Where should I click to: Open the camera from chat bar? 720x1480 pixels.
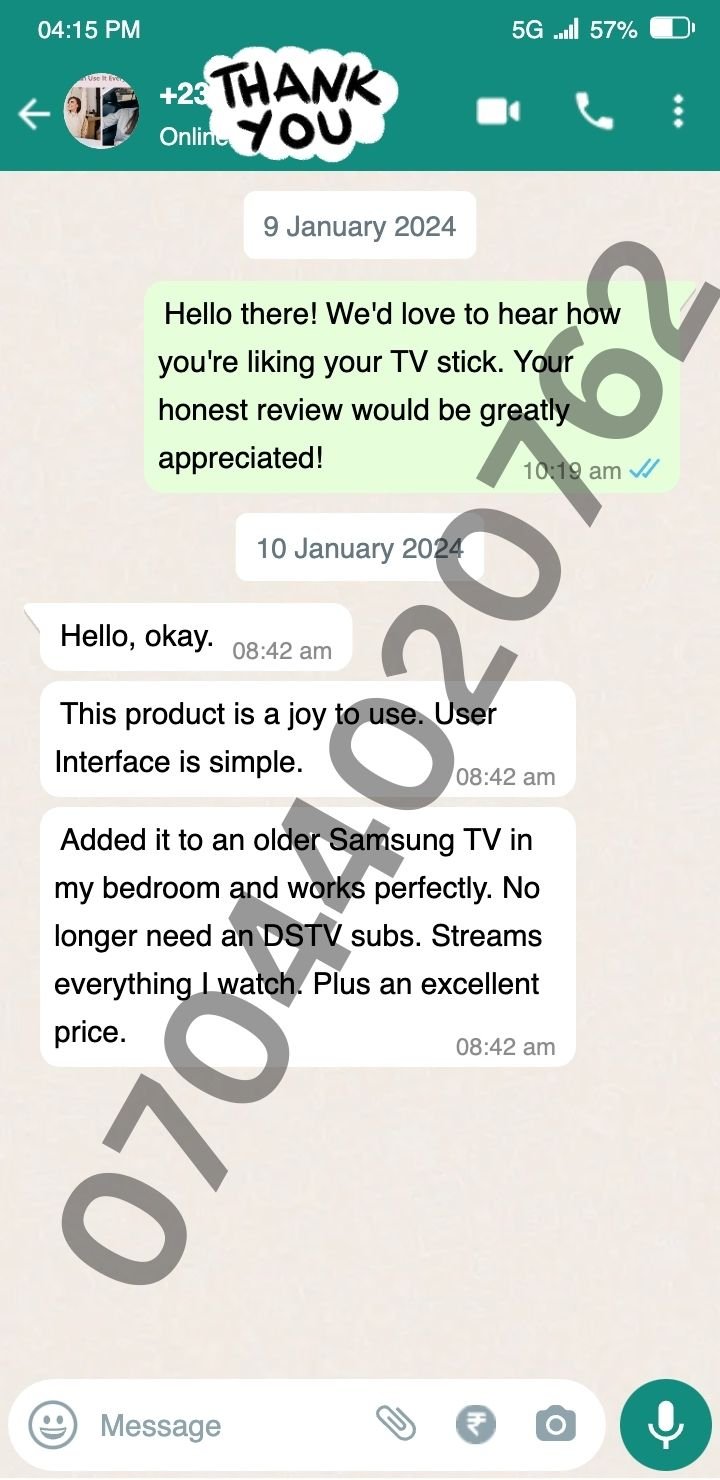[x=555, y=1424]
